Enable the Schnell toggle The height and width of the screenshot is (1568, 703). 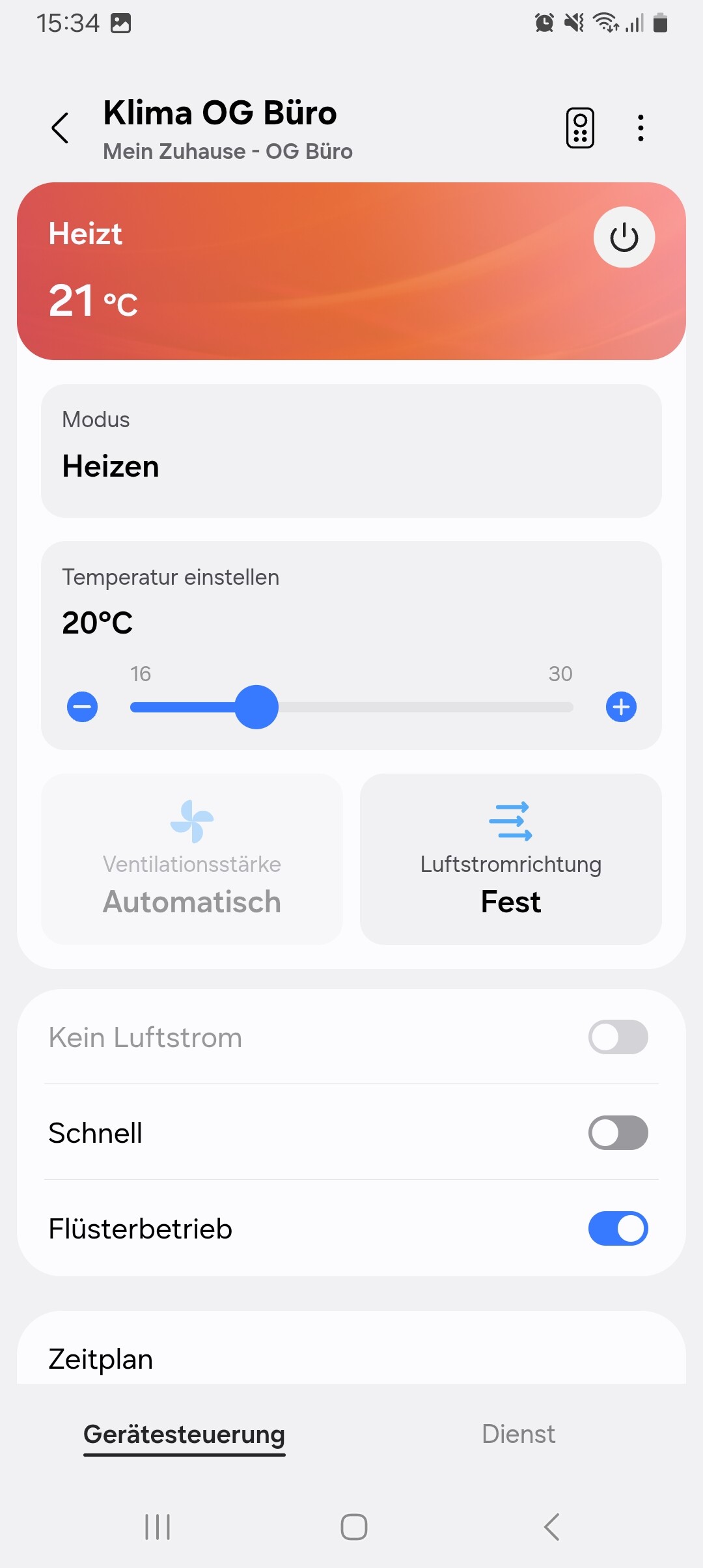[x=618, y=1133]
